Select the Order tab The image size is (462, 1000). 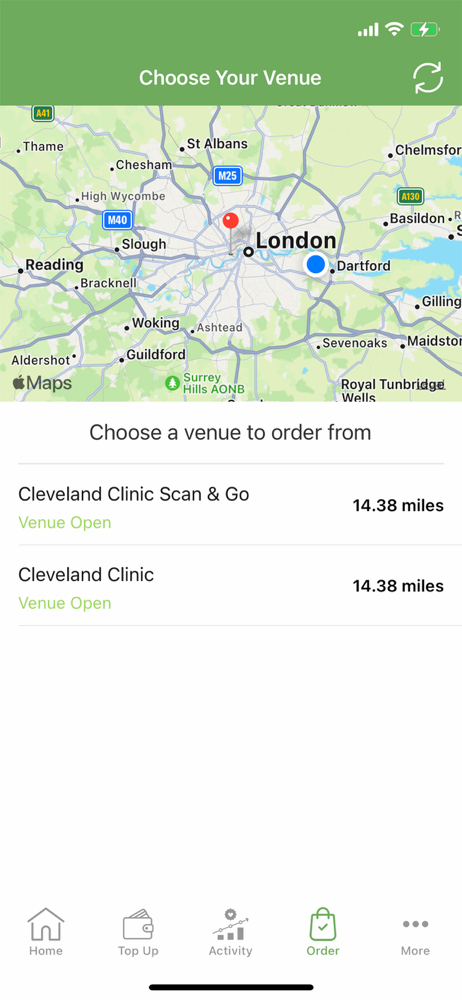(x=323, y=932)
